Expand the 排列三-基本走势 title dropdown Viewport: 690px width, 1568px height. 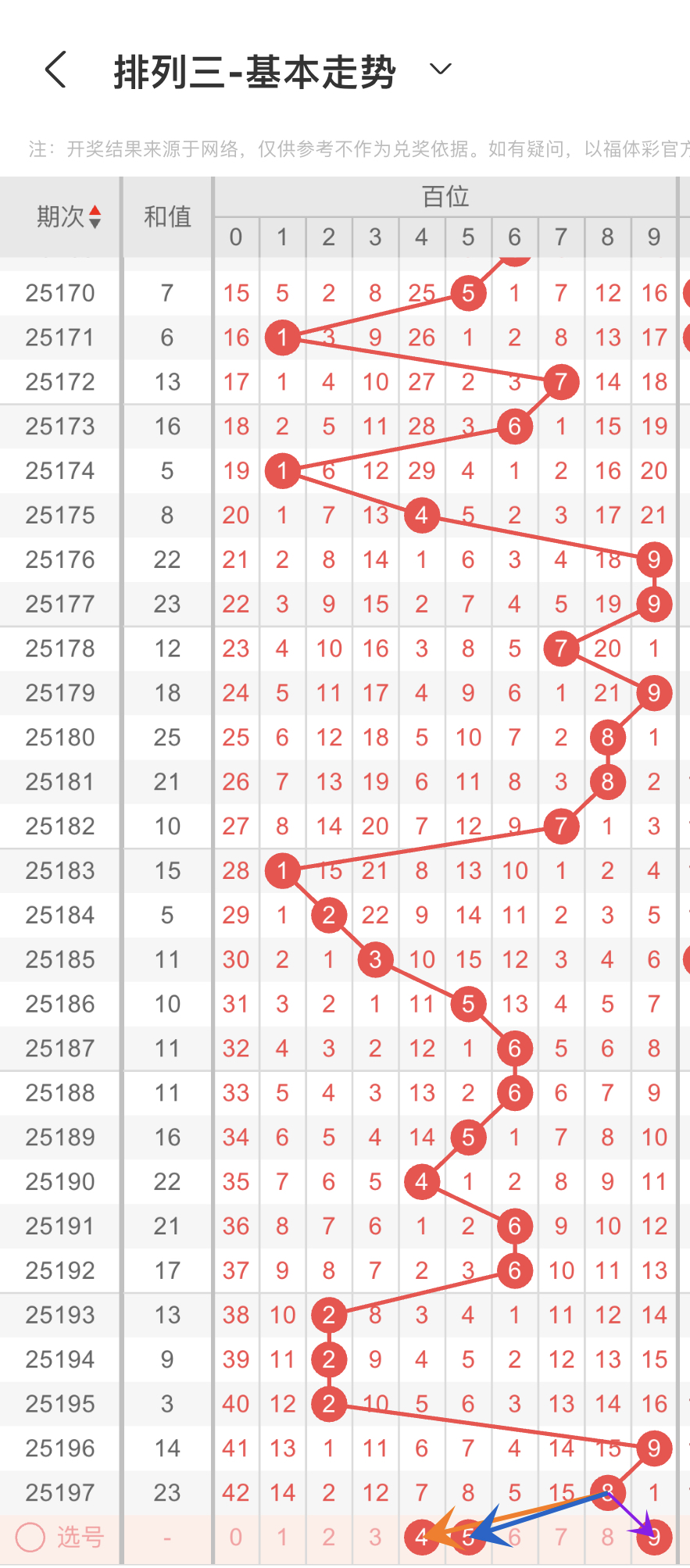click(441, 70)
